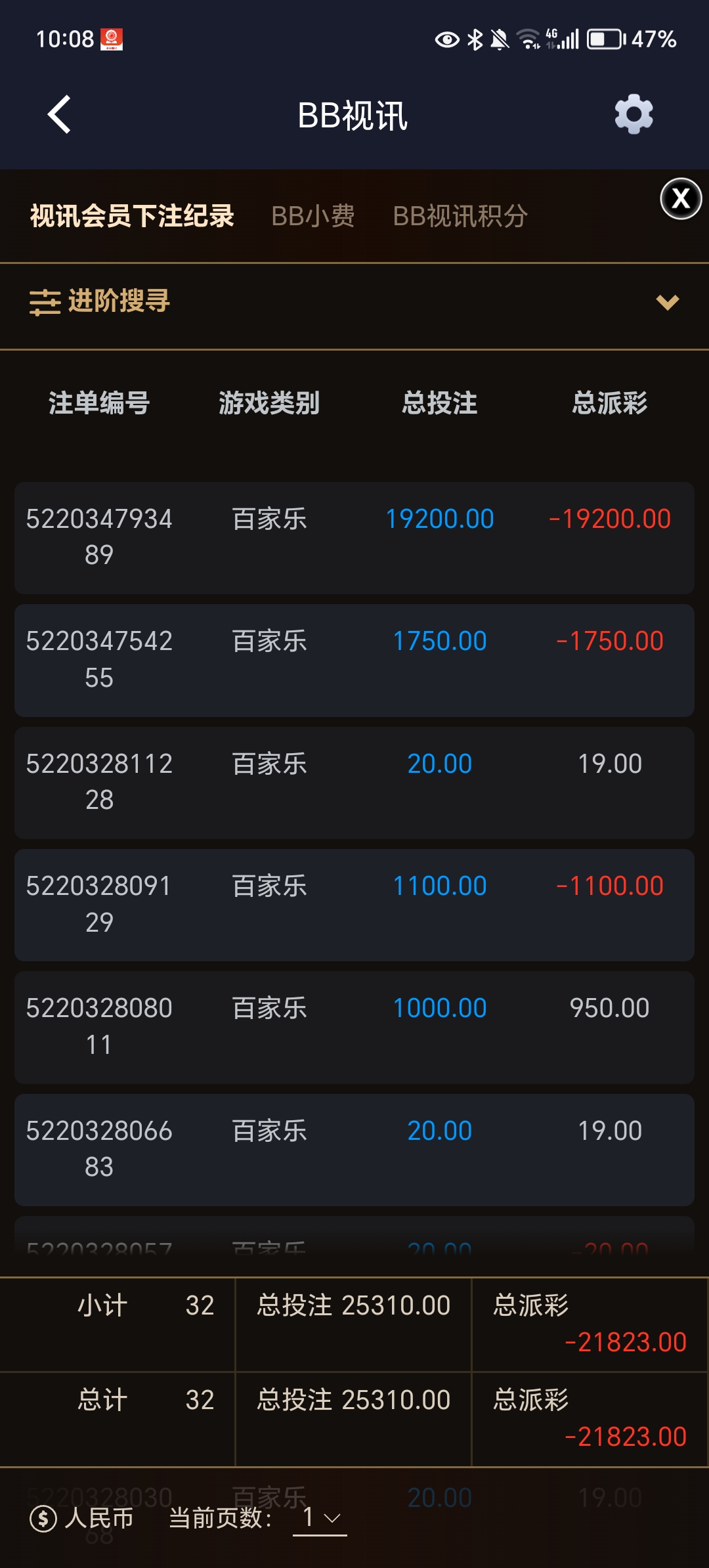View bet record 522032811228 details
Screen dimensions: 709x1568
coord(354,782)
